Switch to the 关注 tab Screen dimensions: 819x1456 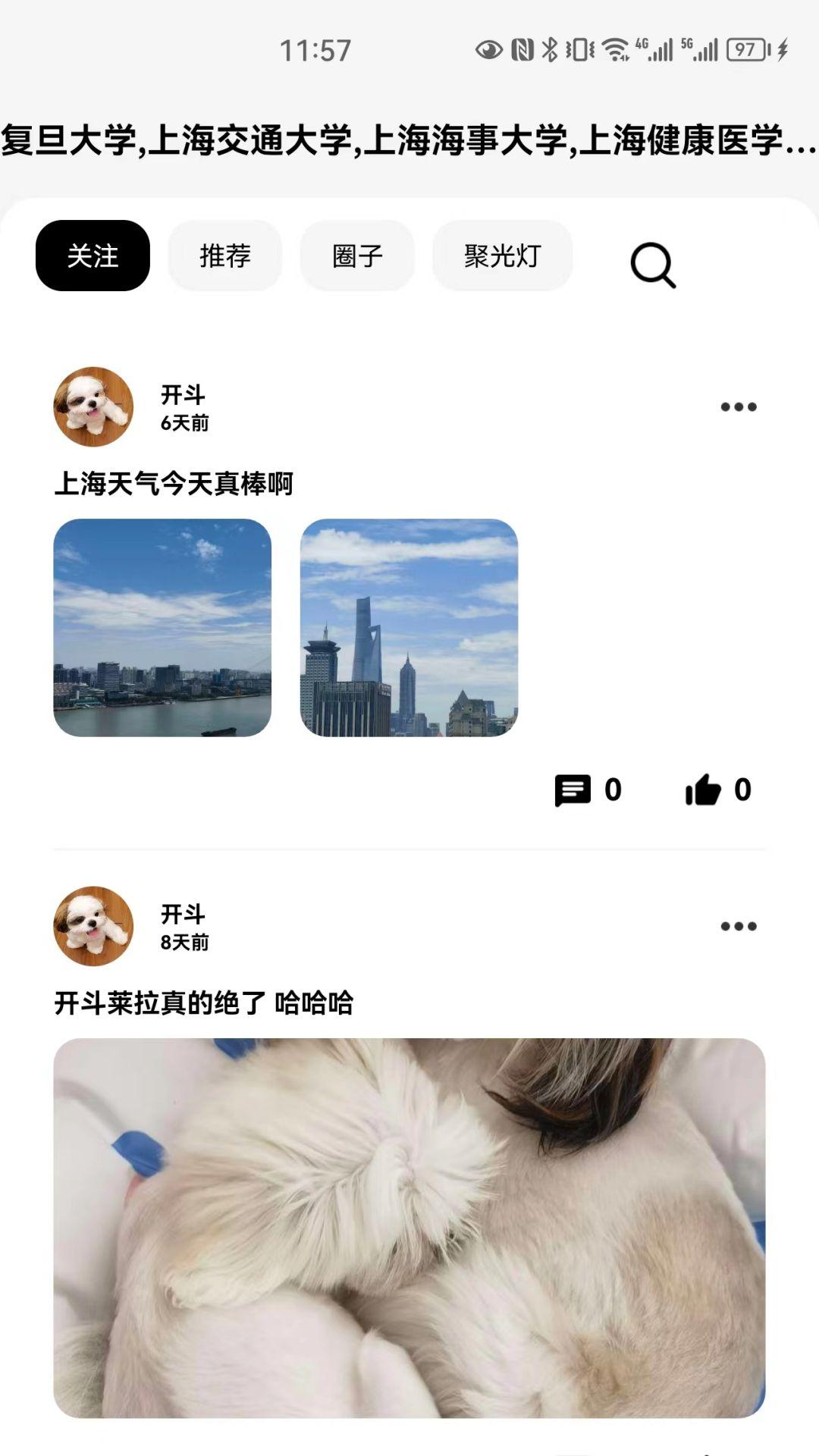coord(93,256)
